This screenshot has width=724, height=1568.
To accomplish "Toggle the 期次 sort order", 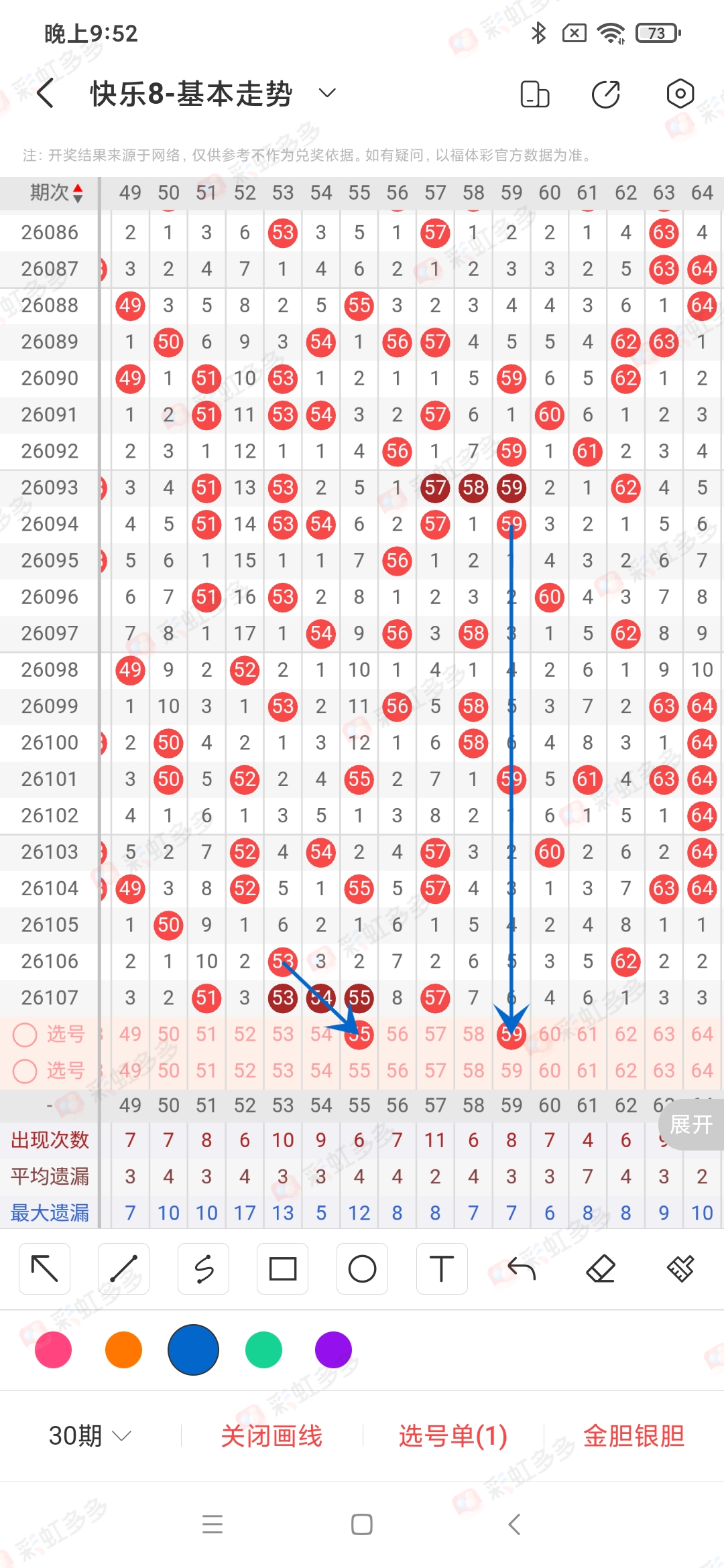I will tap(56, 193).
